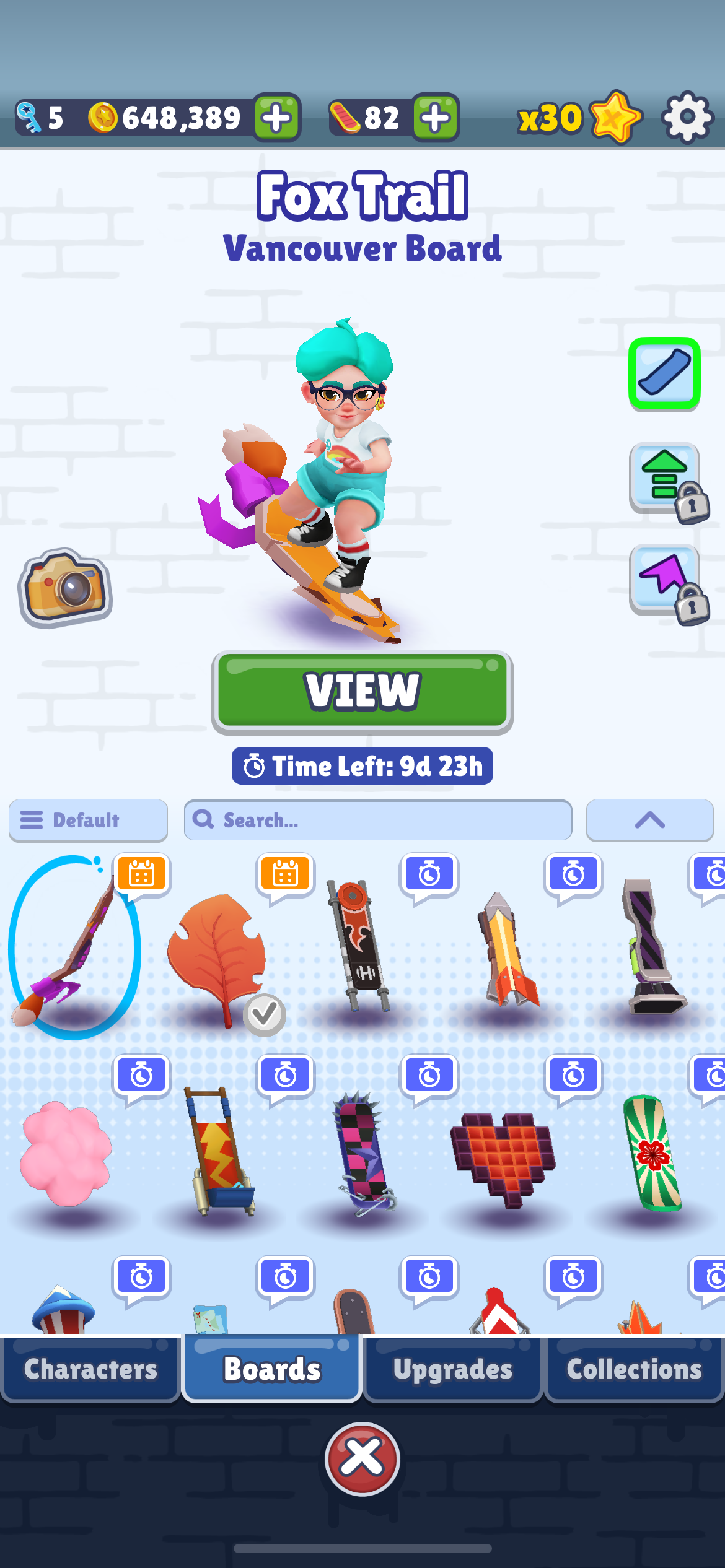Screen dimensions: 725x1568
Task: Add more hoverboards with the plus button
Action: (x=436, y=118)
